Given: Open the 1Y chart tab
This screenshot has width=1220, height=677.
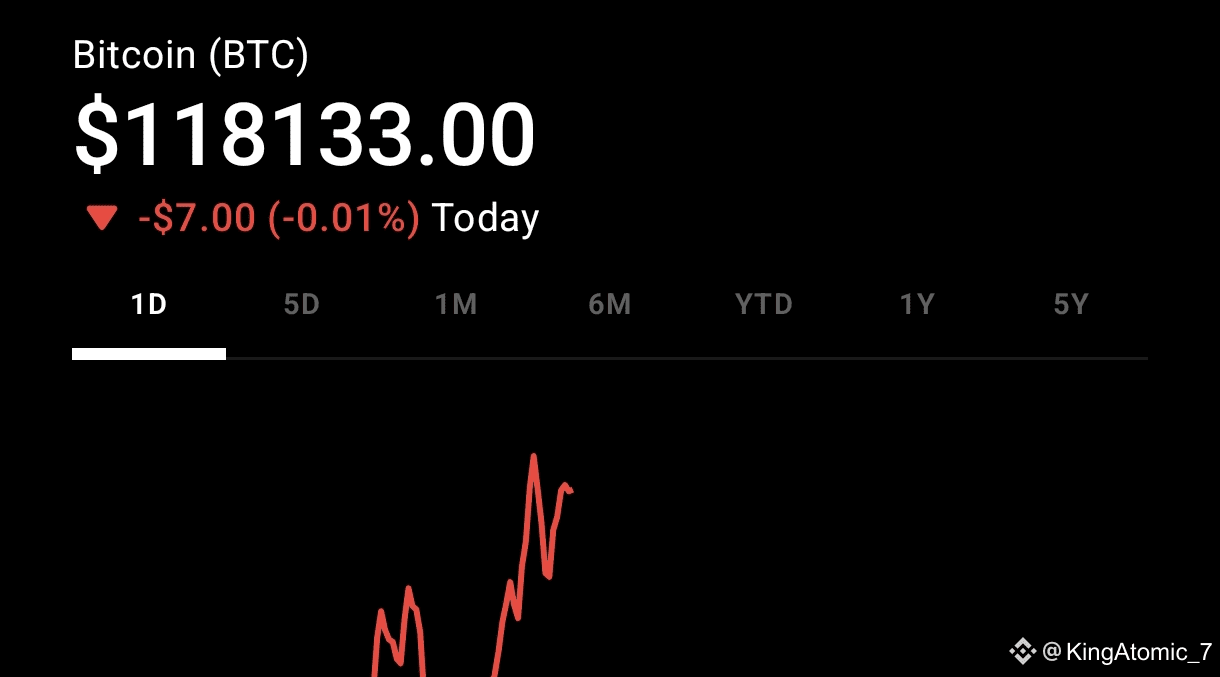Looking at the screenshot, I should click(917, 305).
